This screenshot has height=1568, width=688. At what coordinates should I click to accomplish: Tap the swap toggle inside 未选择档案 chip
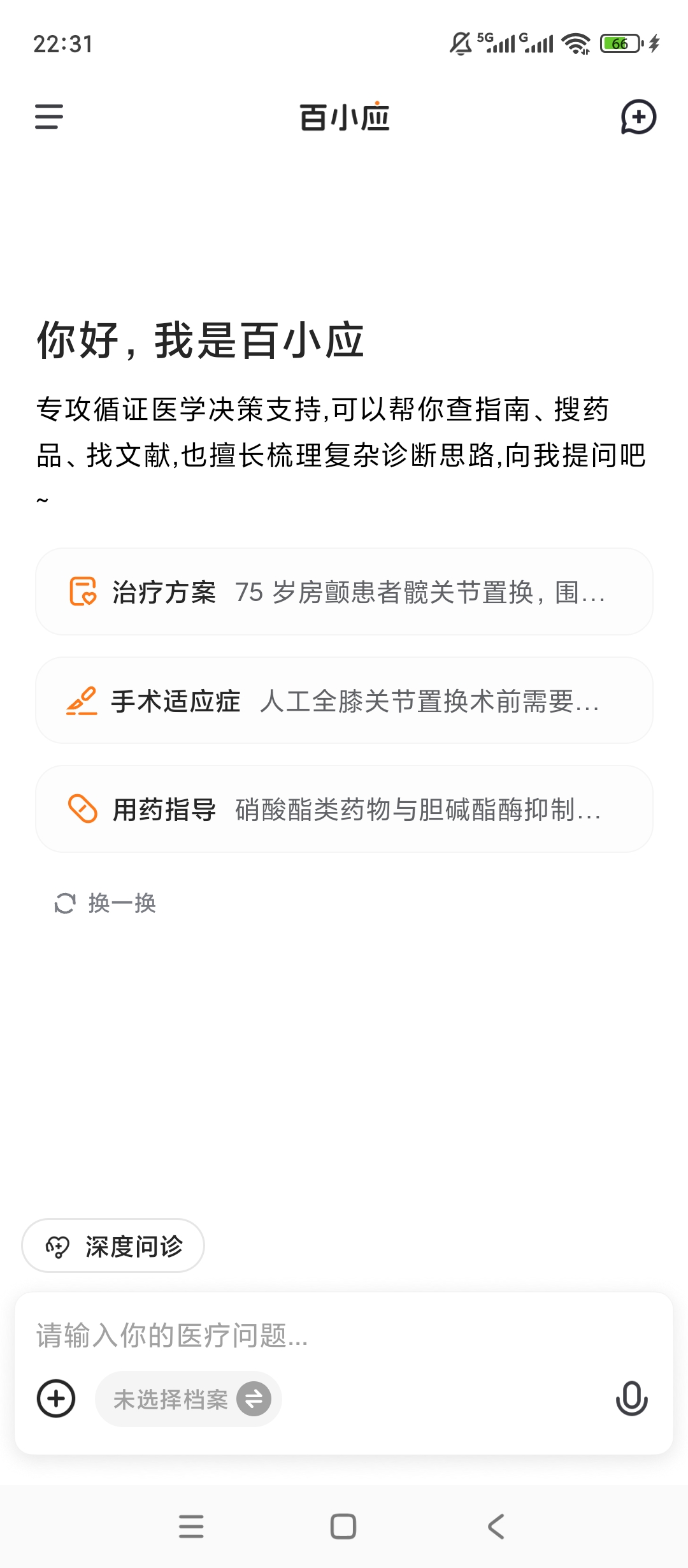pyautogui.click(x=254, y=1400)
